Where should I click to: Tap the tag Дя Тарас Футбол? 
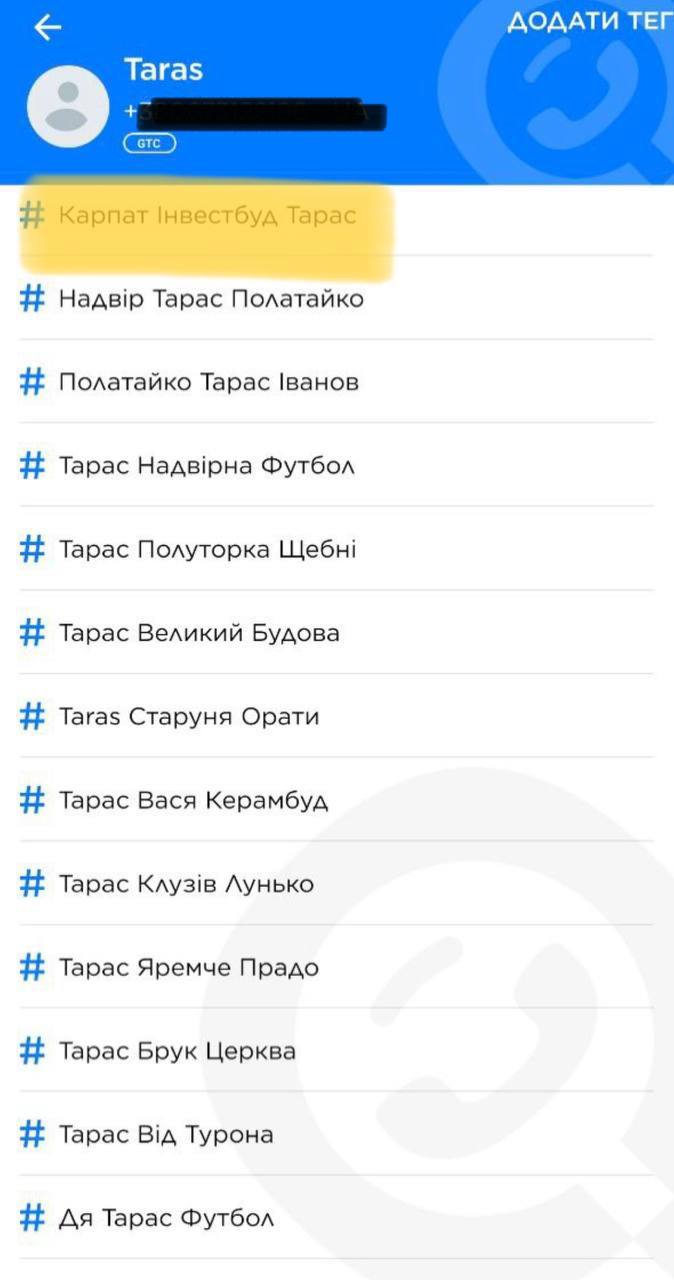pyautogui.click(x=337, y=1218)
